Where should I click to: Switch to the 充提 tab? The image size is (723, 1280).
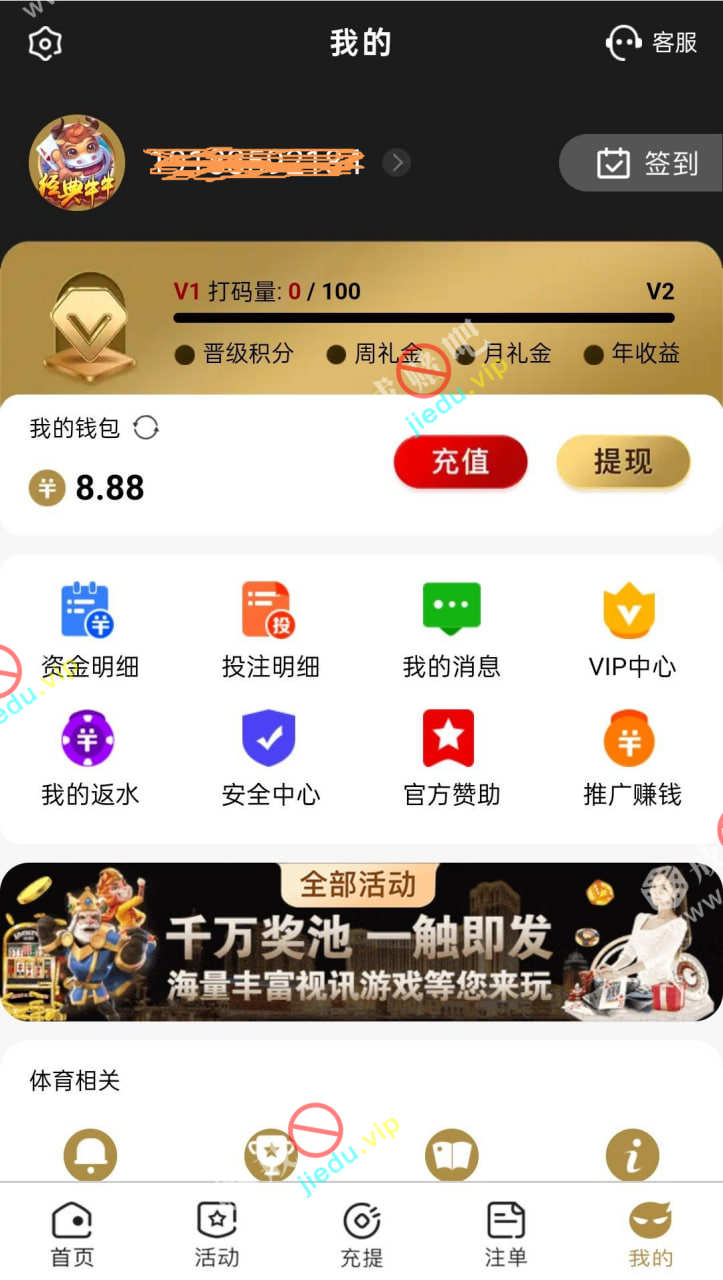pos(361,1234)
